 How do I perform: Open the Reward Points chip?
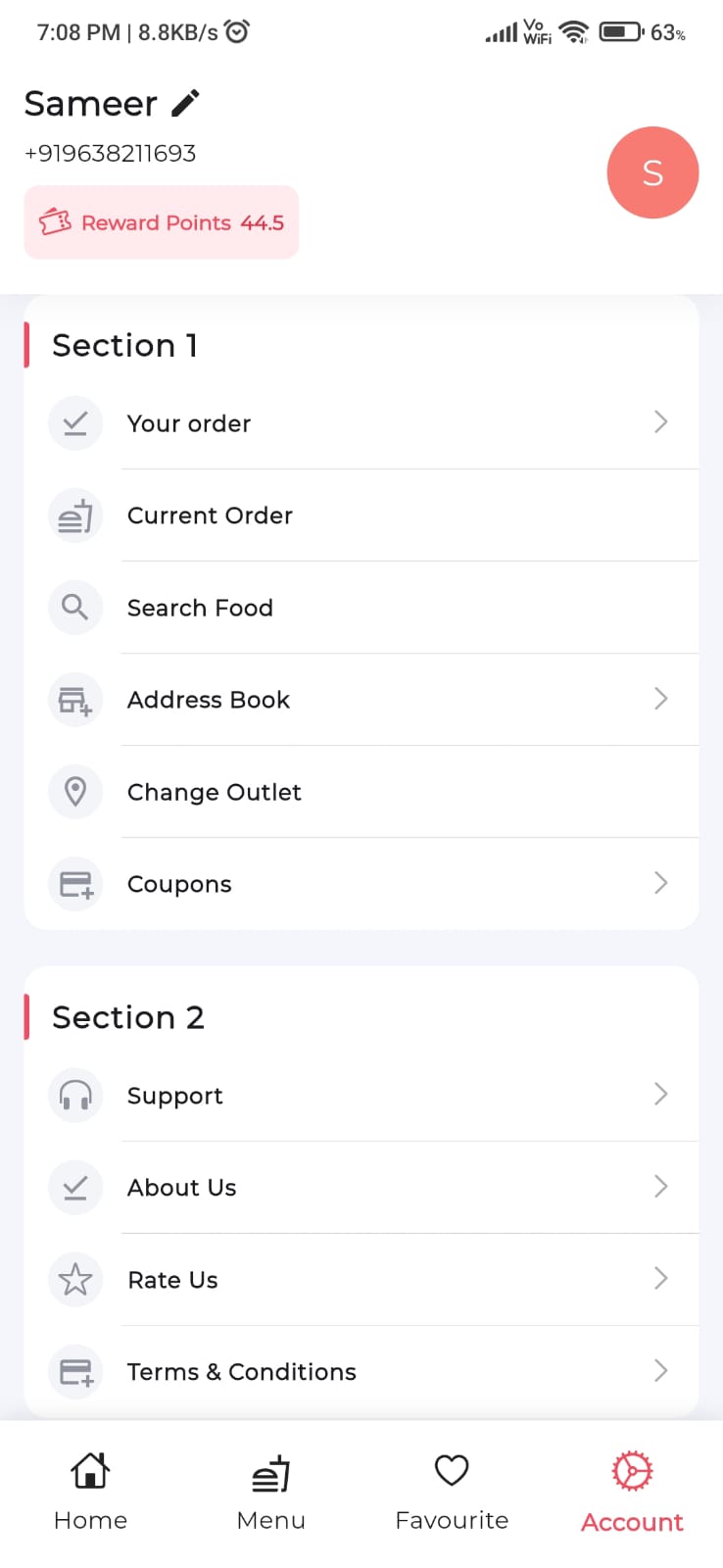tap(162, 222)
